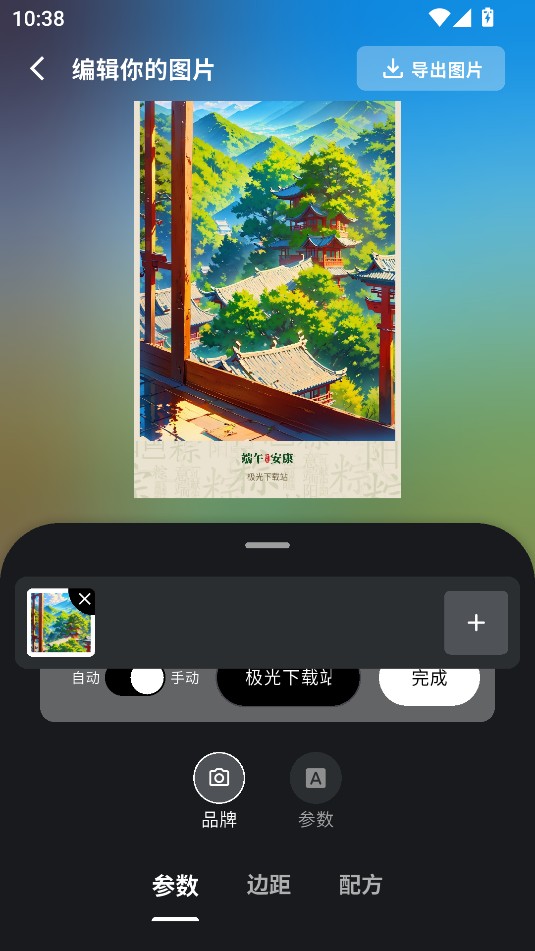
Task: Open the 参数 bottom tab
Action: (175, 885)
